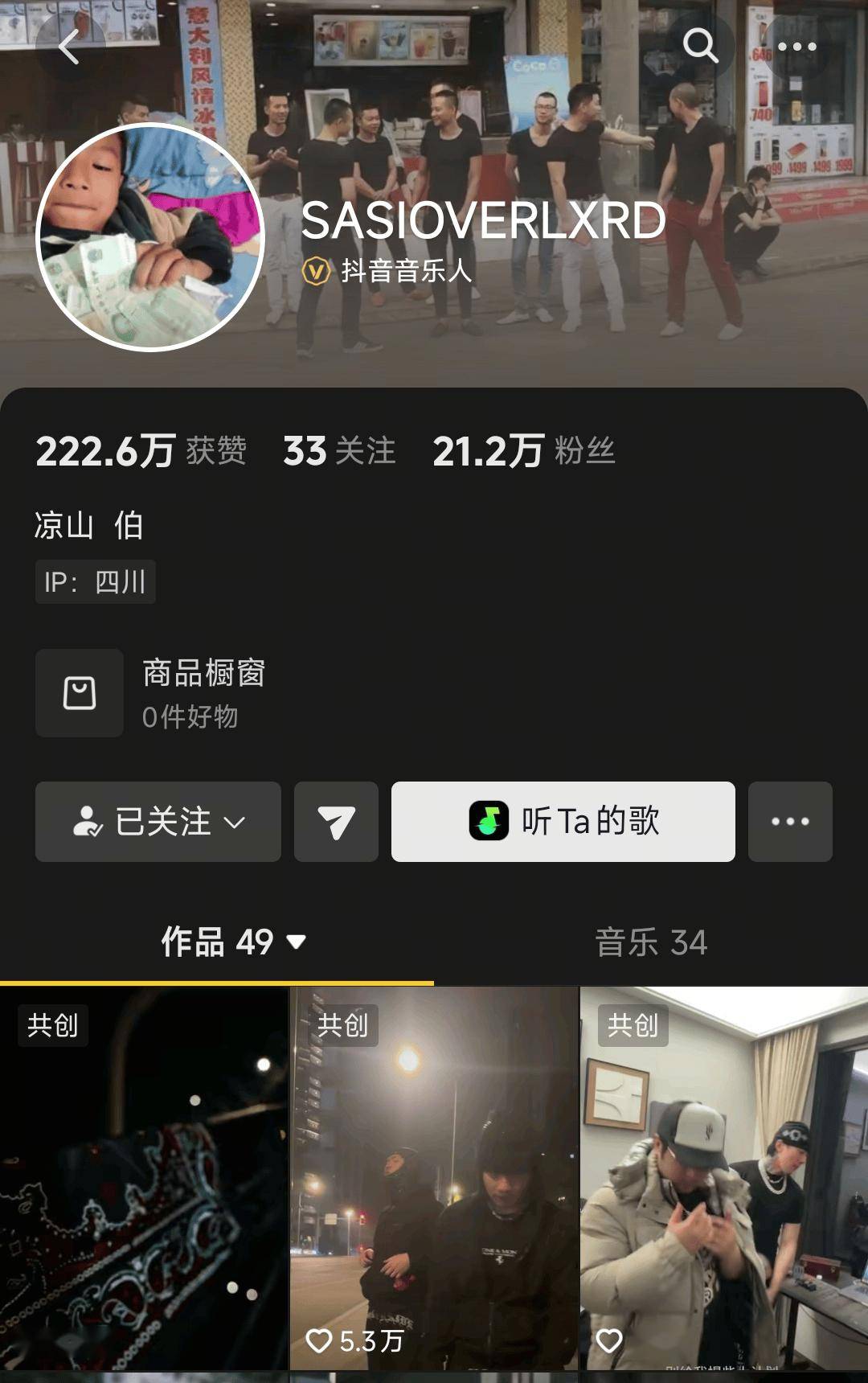Go back using the top-left arrow
This screenshot has height=1383, width=868.
click(69, 47)
